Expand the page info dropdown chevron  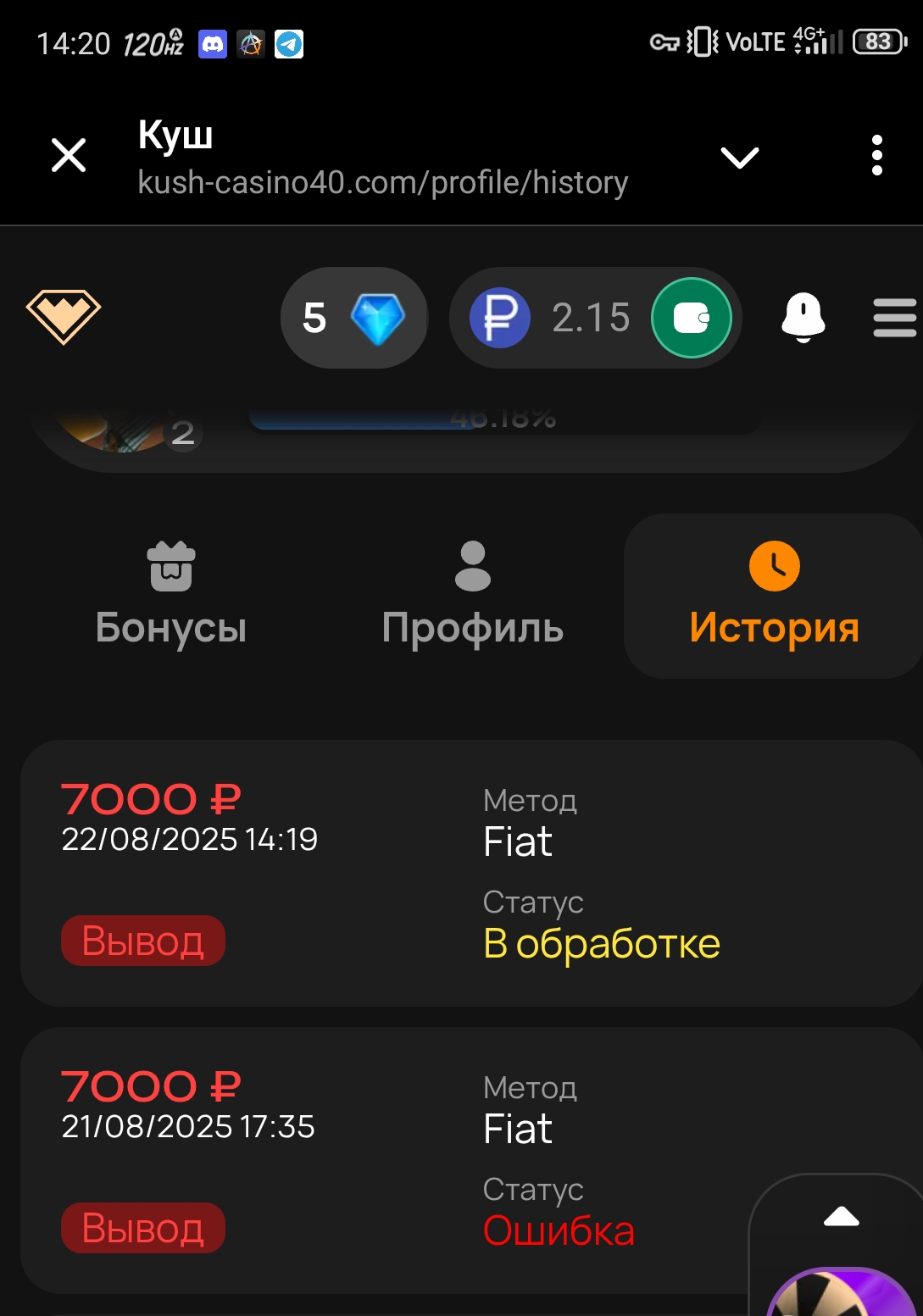[x=739, y=158]
